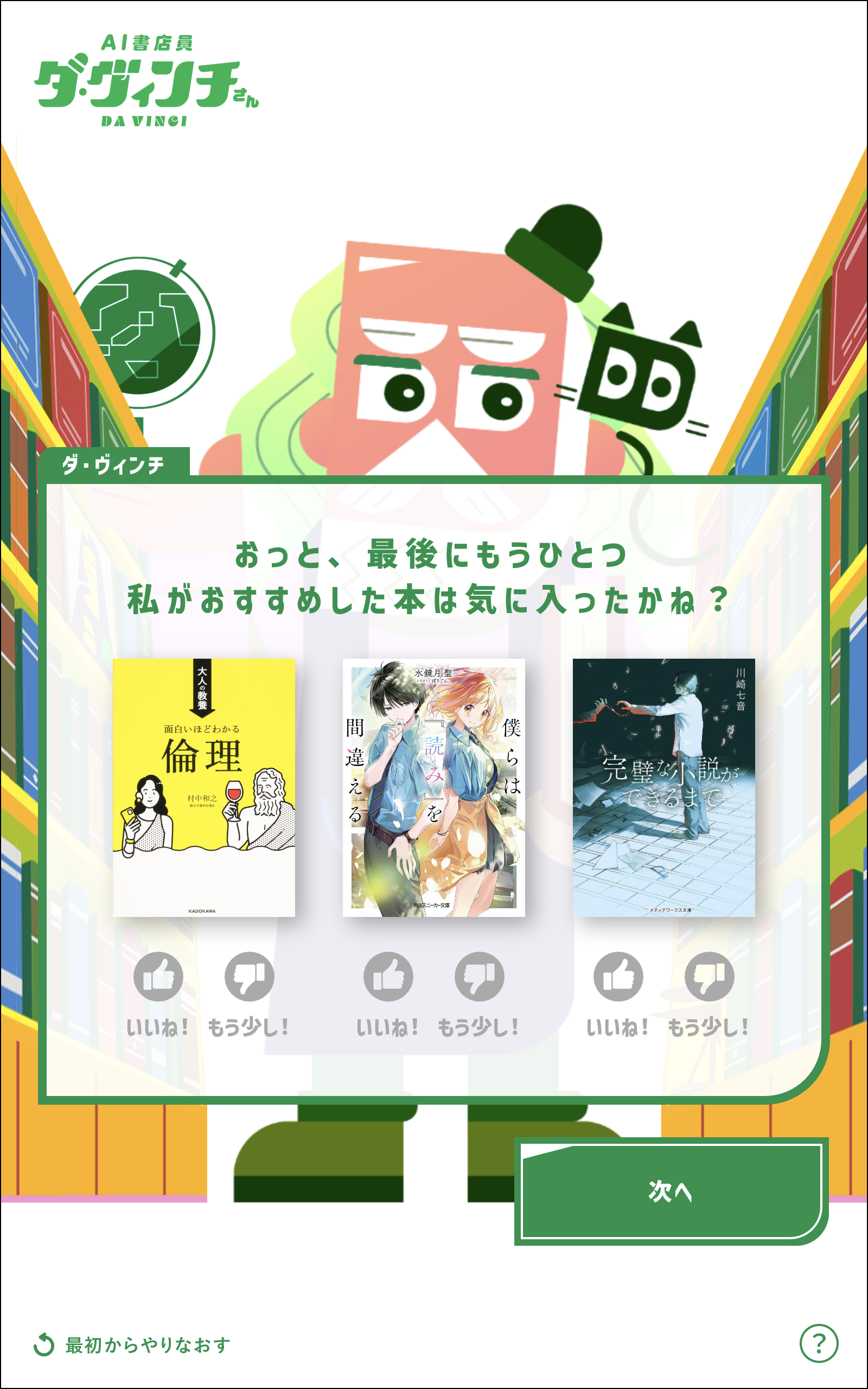Open the 倫理 book cover
This screenshot has height=1389, width=868.
click(204, 787)
